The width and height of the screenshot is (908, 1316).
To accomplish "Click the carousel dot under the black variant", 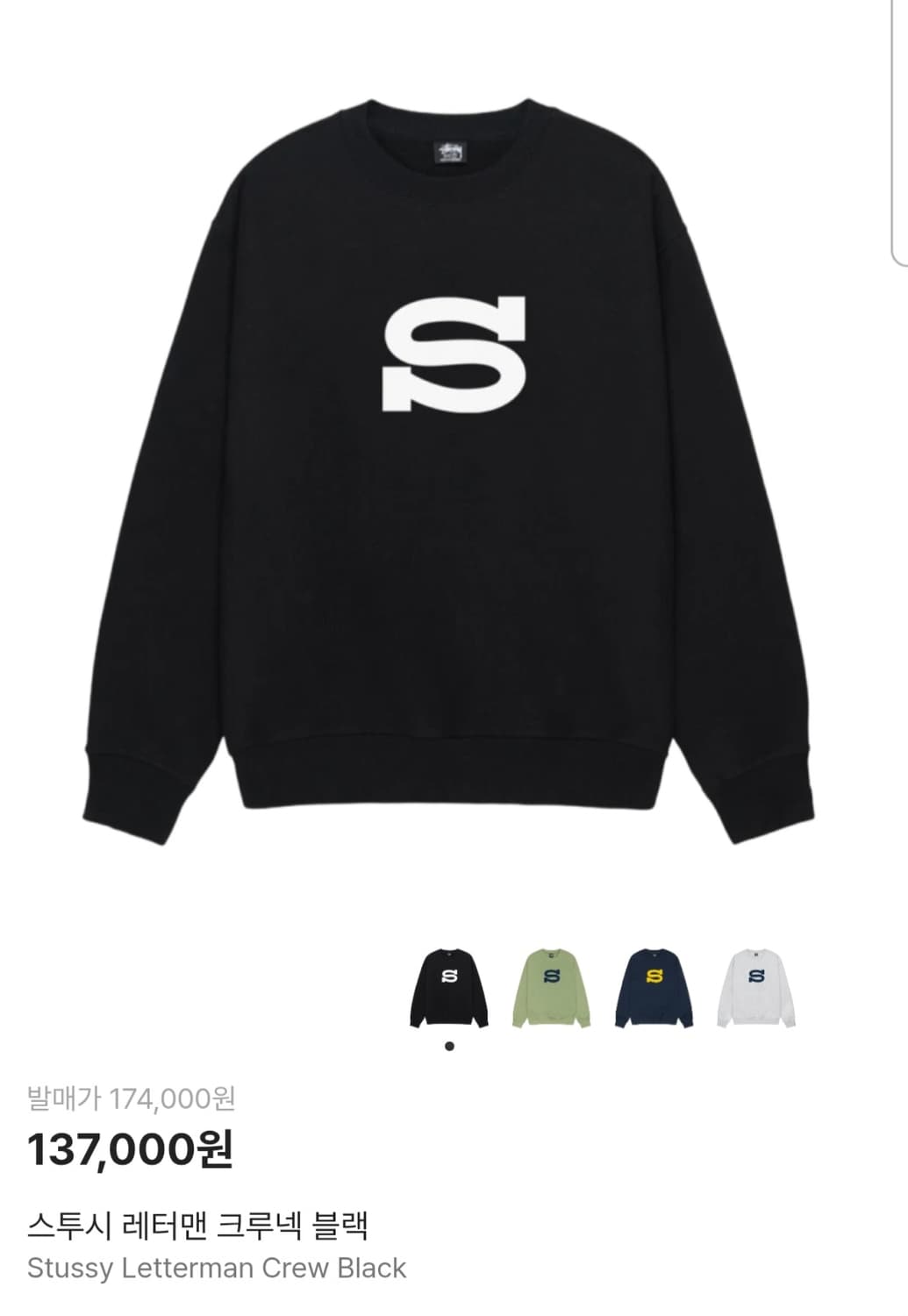I will [x=449, y=1046].
